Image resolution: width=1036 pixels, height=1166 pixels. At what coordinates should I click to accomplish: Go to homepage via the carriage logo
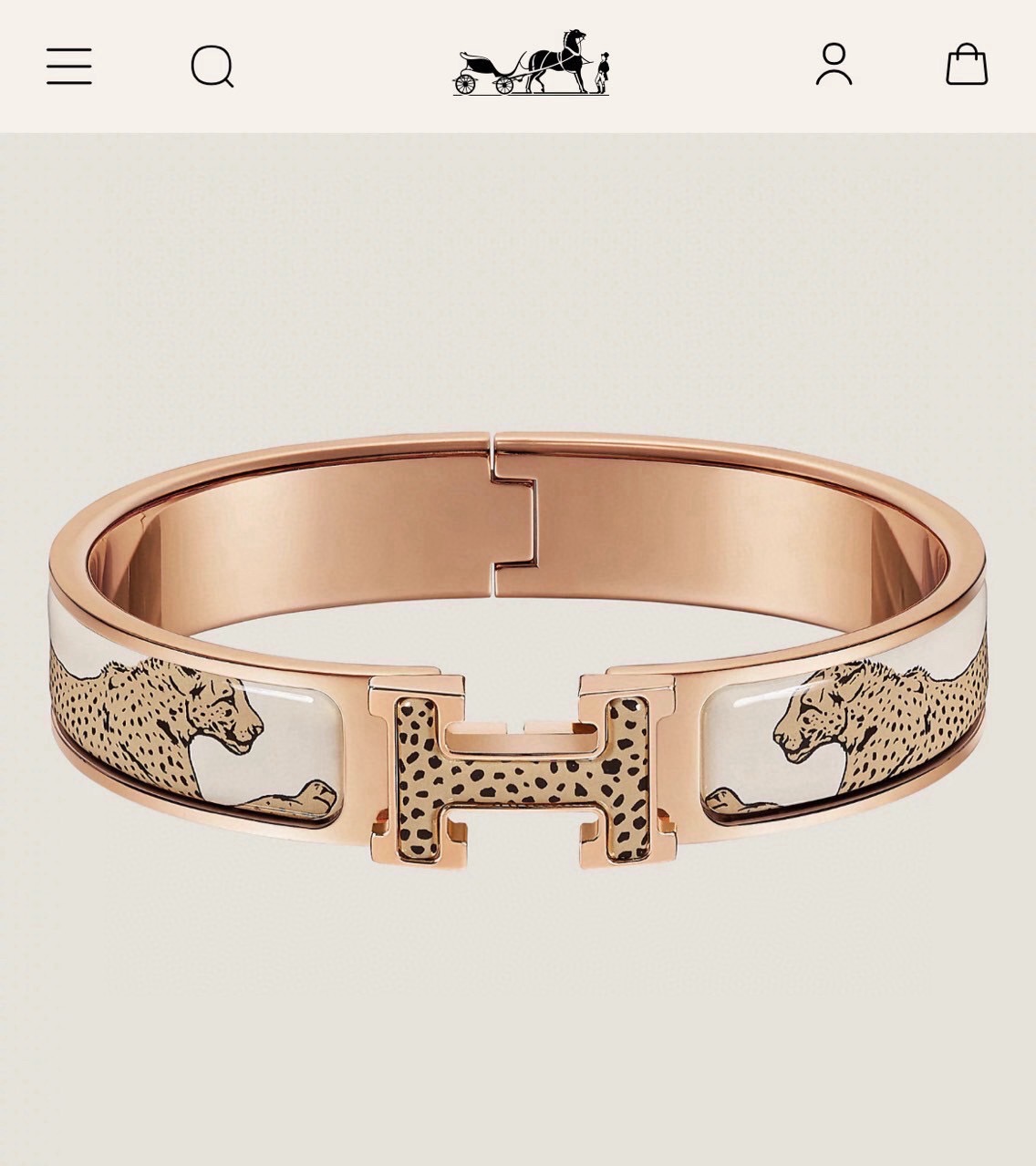(x=531, y=63)
